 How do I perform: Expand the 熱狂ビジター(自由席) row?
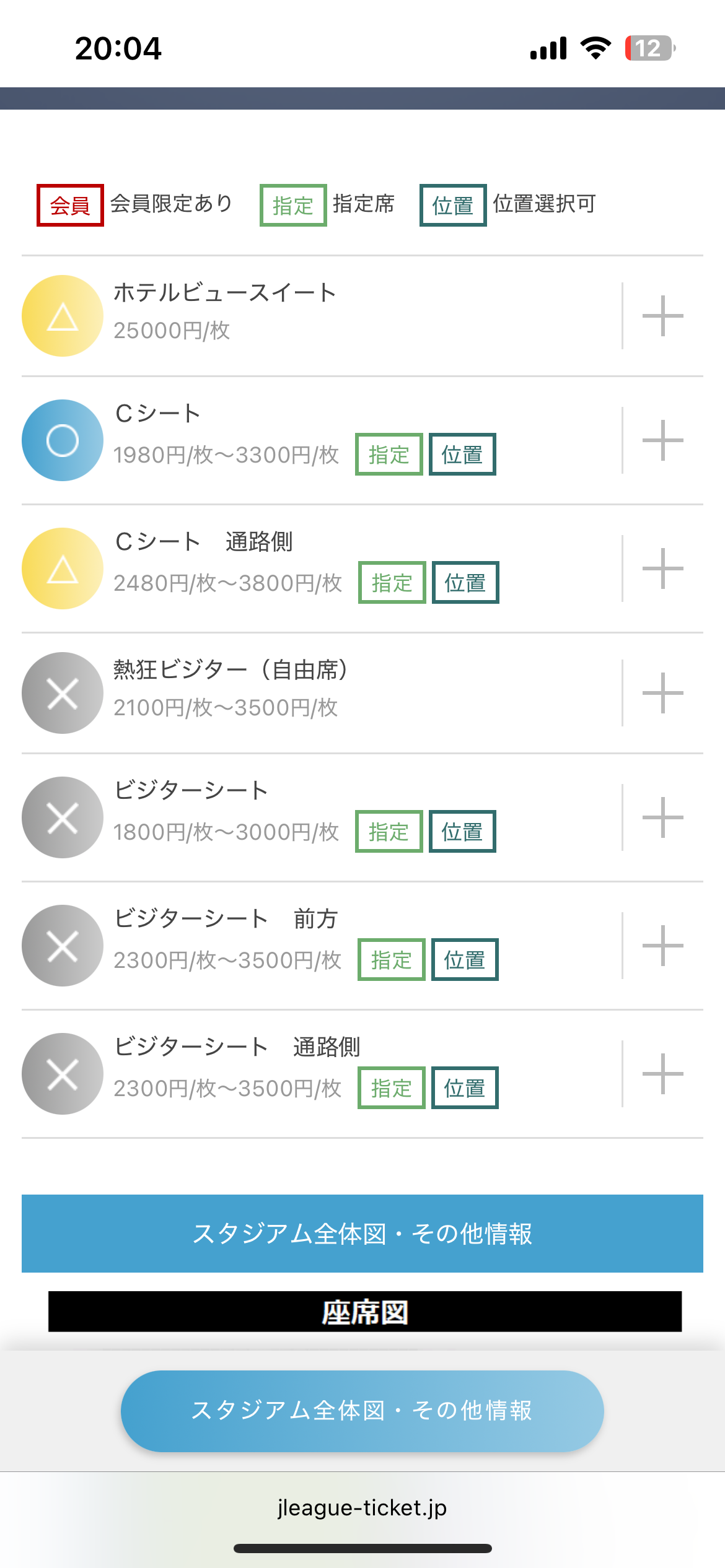pos(662,693)
